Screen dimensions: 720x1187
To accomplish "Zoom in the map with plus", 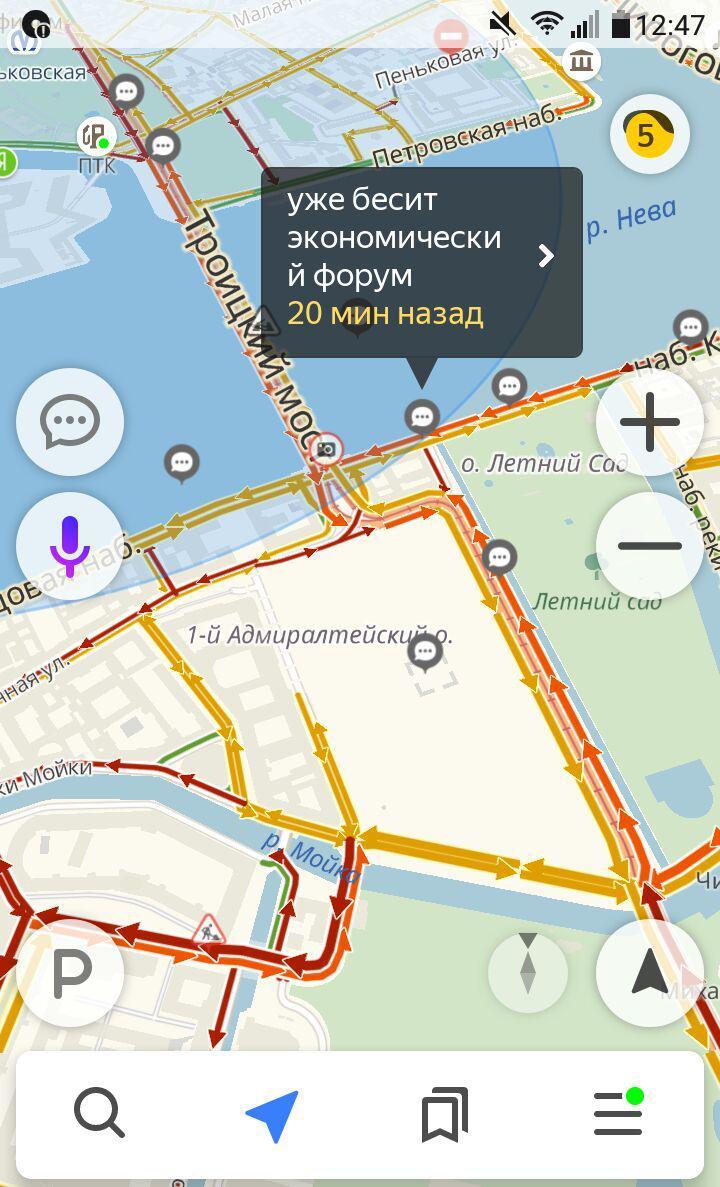I will 650,421.
